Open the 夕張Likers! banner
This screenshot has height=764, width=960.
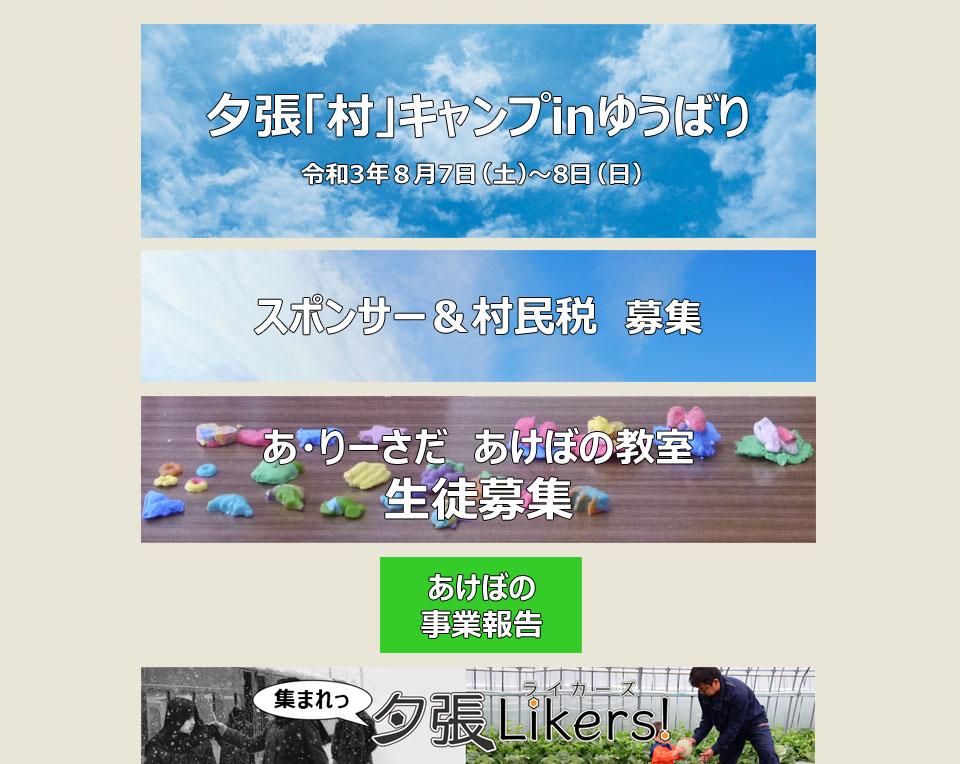(478, 717)
